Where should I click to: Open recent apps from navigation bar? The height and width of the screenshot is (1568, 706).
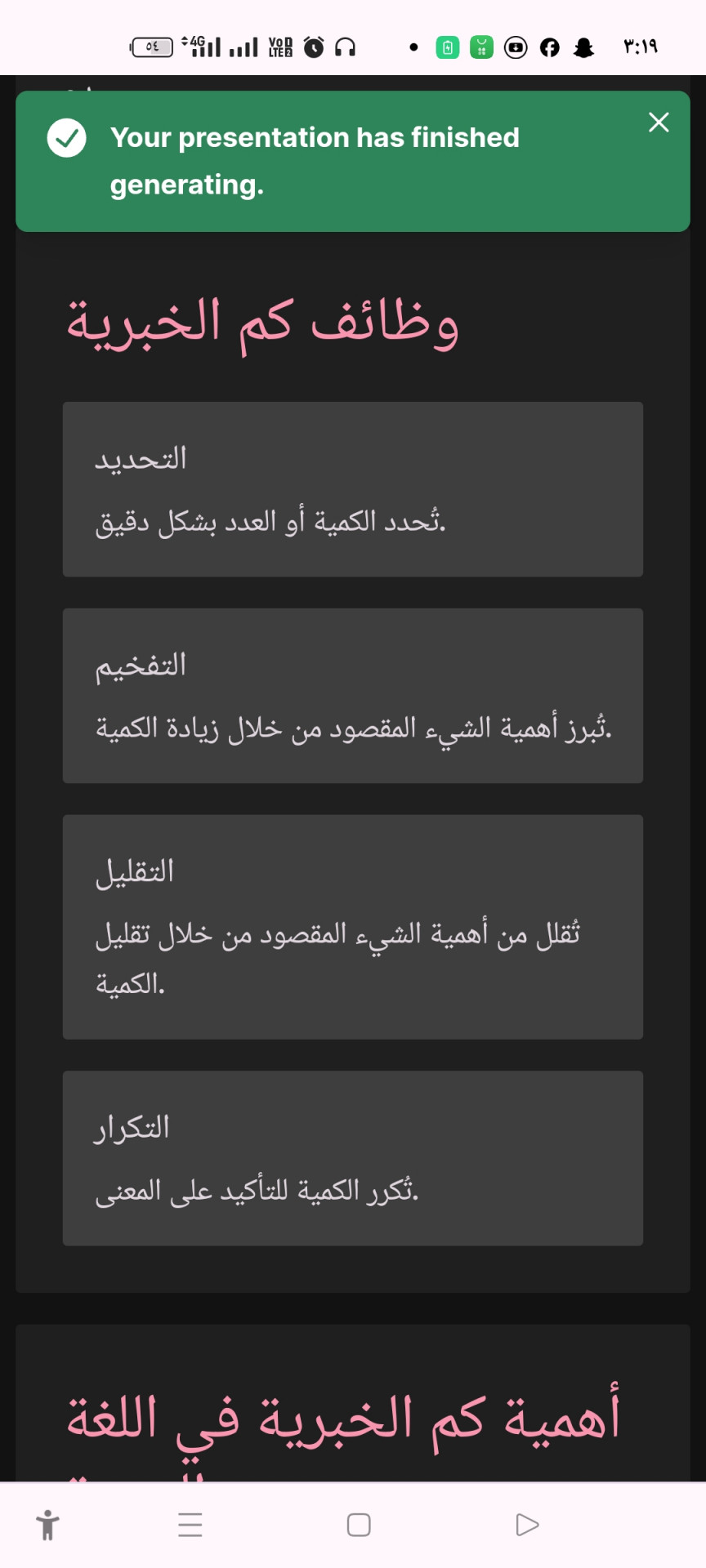pyautogui.click(x=190, y=1525)
